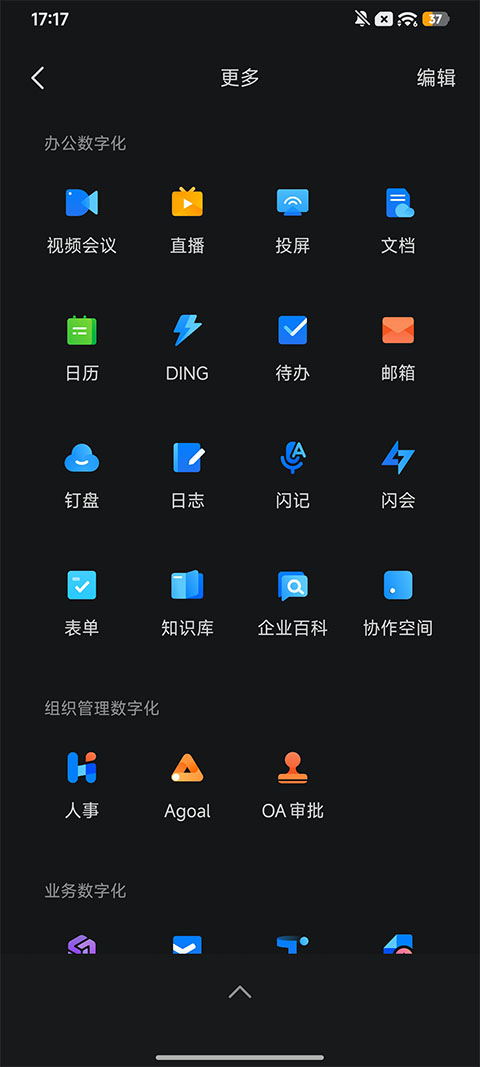Tap 编辑 to edit the apps
Viewport: 480px width, 1067px height.
pyautogui.click(x=436, y=78)
